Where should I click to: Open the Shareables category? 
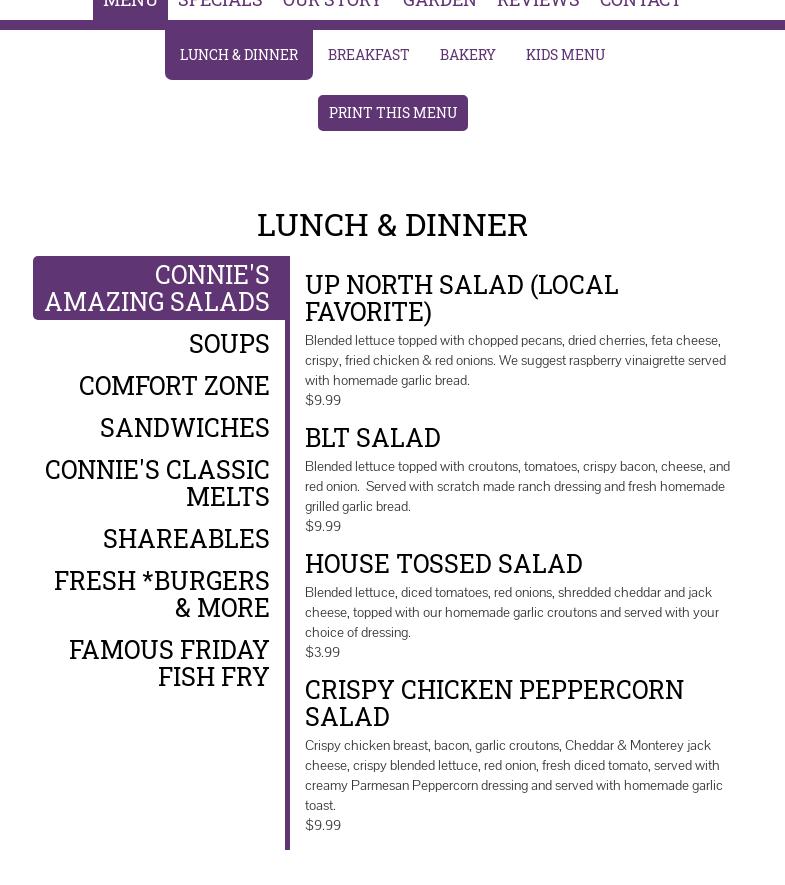[x=186, y=538]
